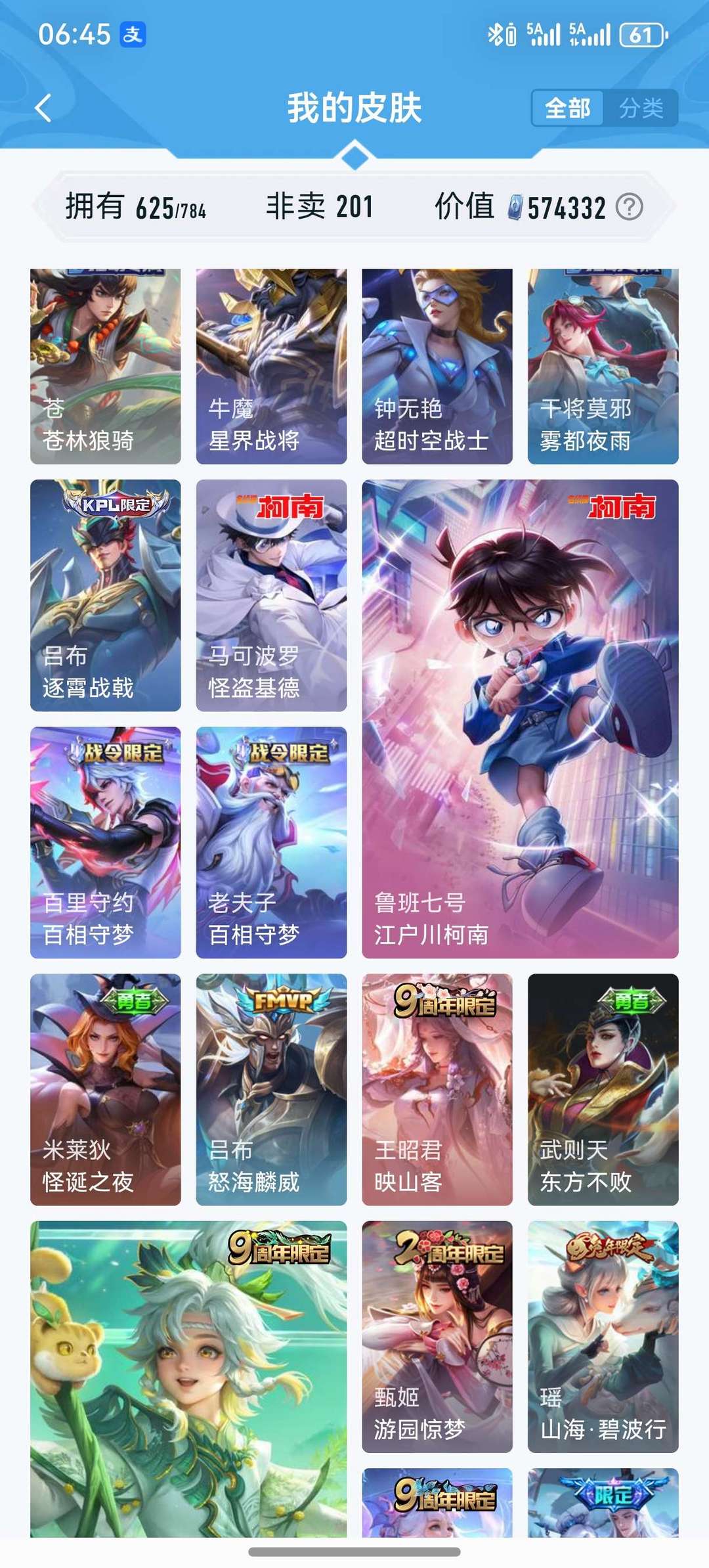
Task: Open the value help question-mark icon
Action: point(629,208)
